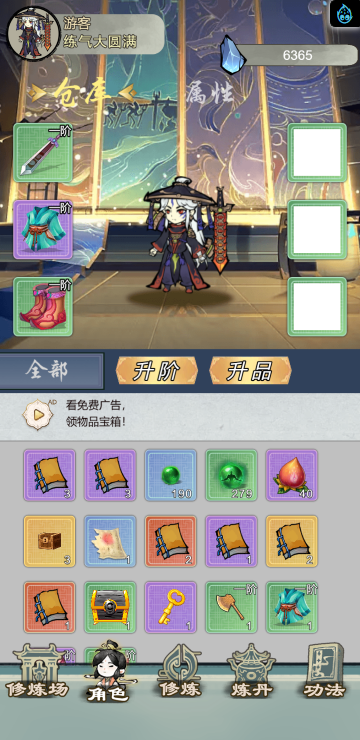Select the axe item in inventory

tap(231, 607)
